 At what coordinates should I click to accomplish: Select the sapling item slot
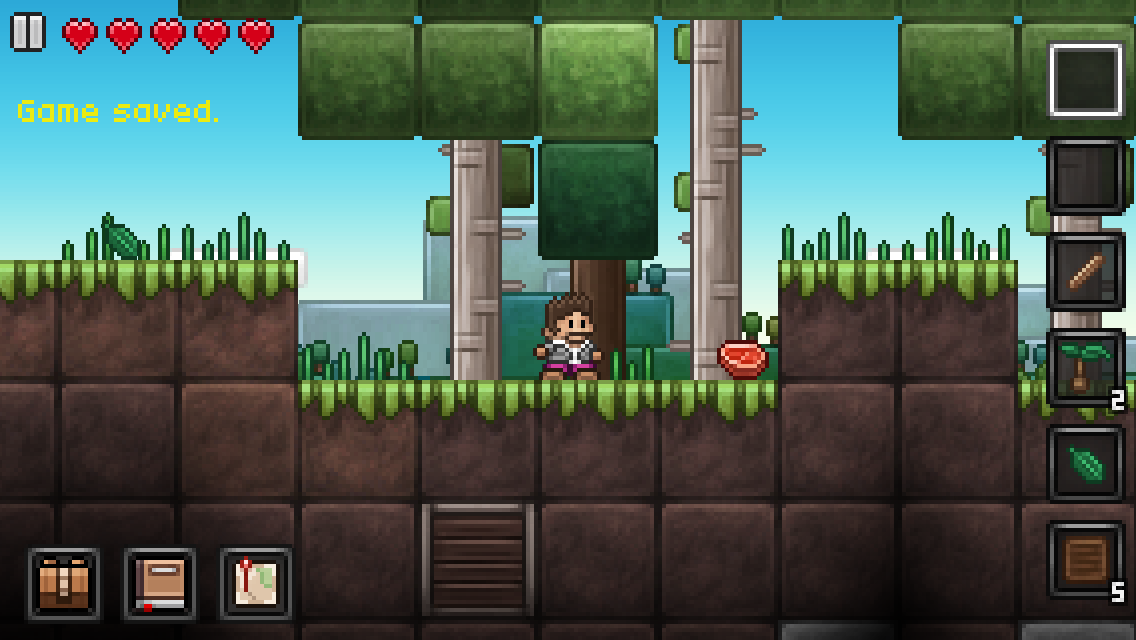(x=1085, y=368)
